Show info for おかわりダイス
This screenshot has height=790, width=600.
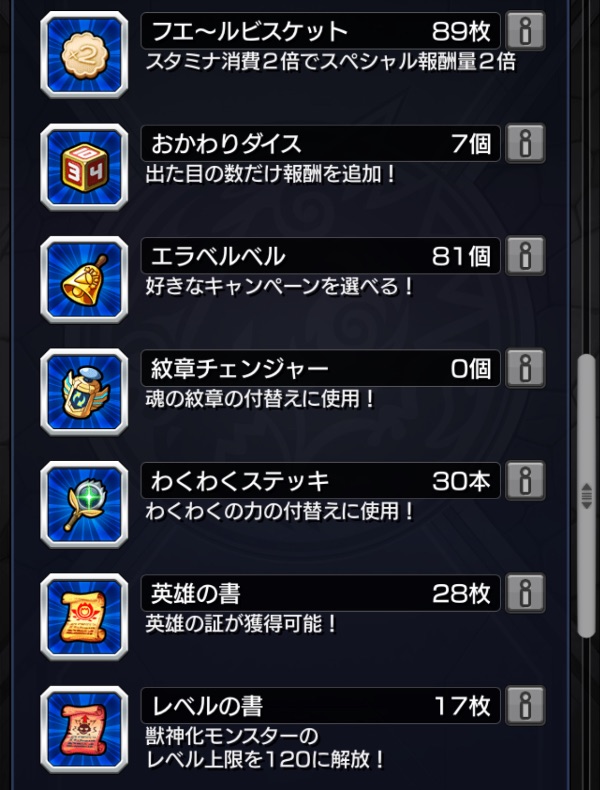click(525, 143)
